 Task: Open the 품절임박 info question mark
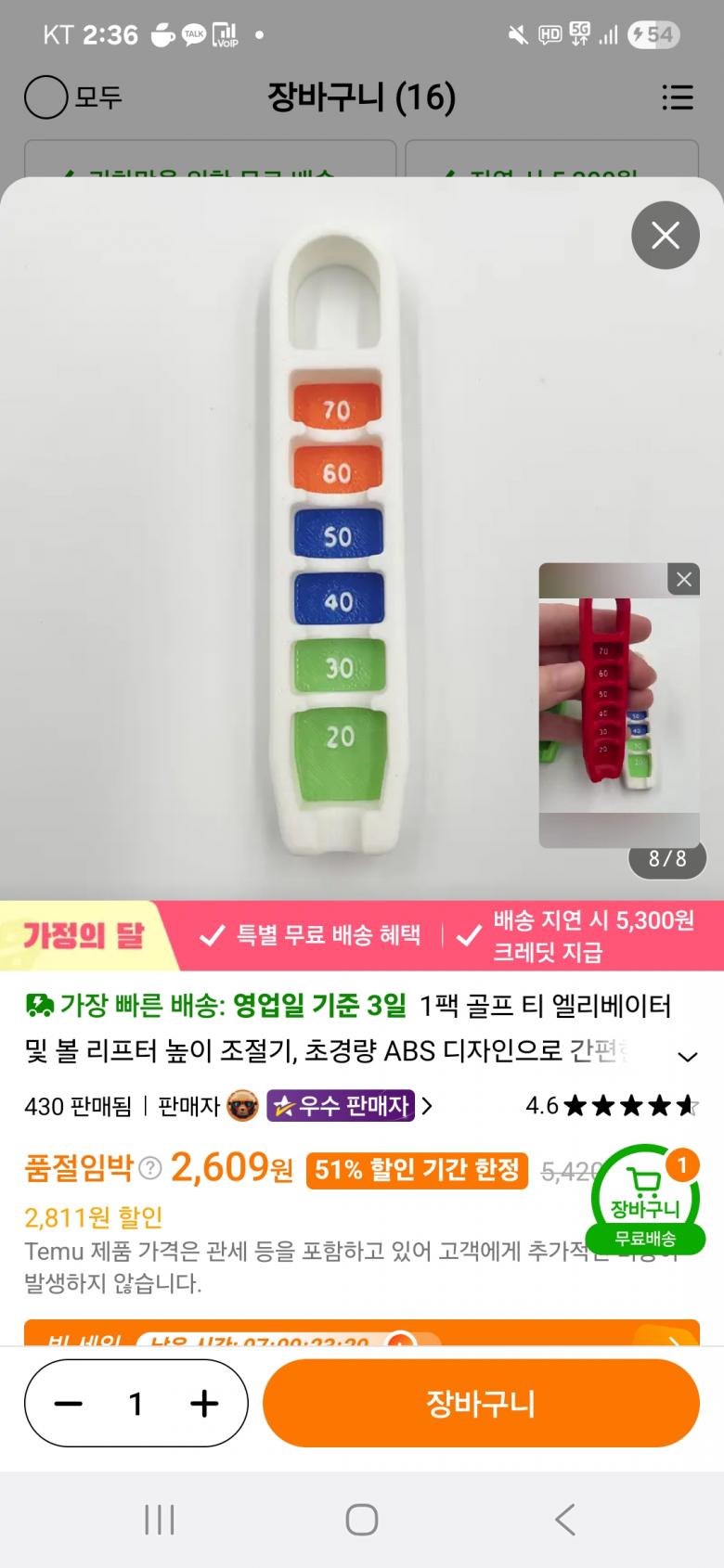(149, 1169)
